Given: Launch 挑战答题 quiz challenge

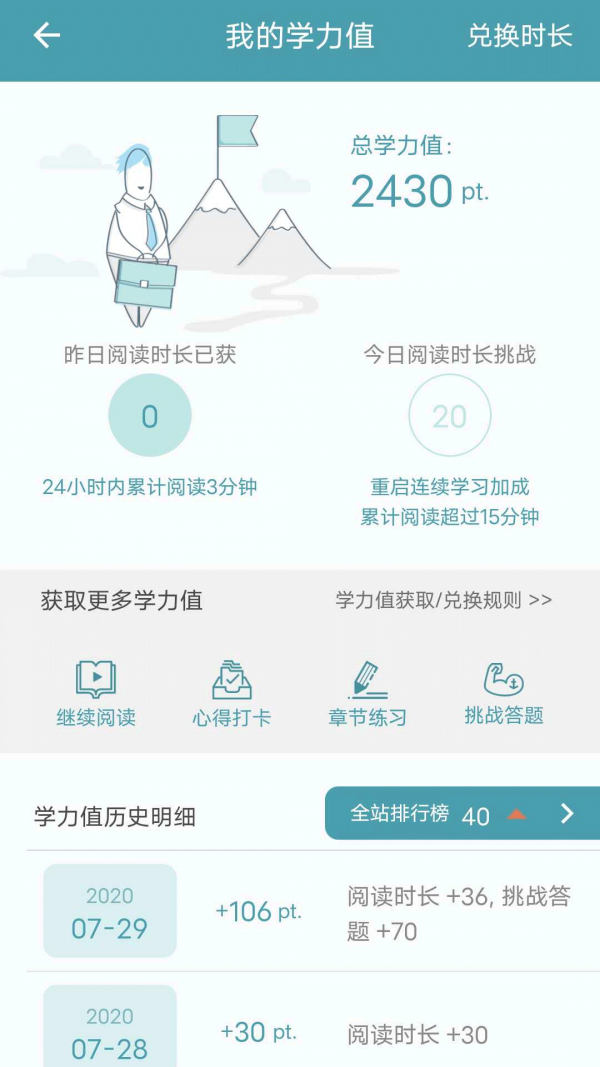Looking at the screenshot, I should coord(503,692).
